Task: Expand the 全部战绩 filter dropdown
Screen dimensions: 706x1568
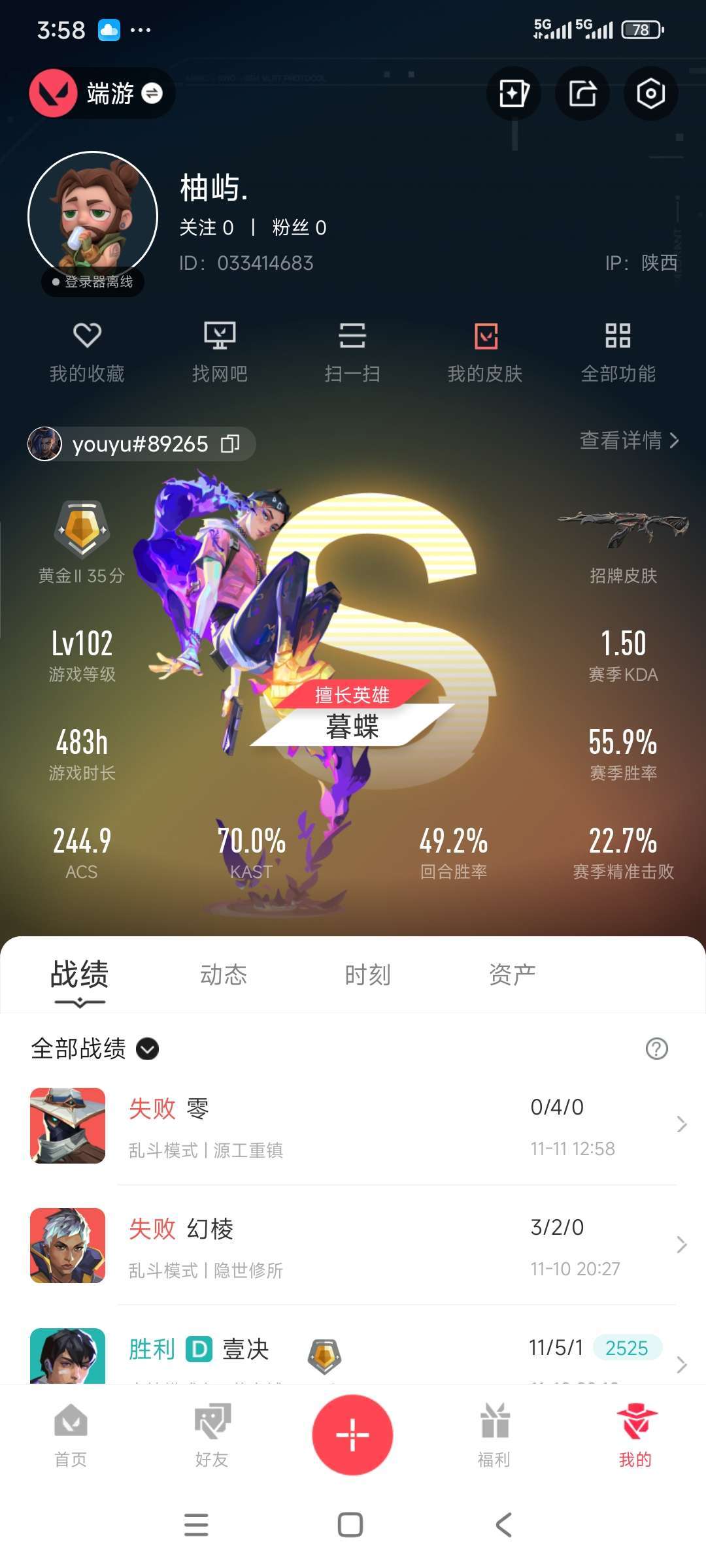Action: (147, 1050)
